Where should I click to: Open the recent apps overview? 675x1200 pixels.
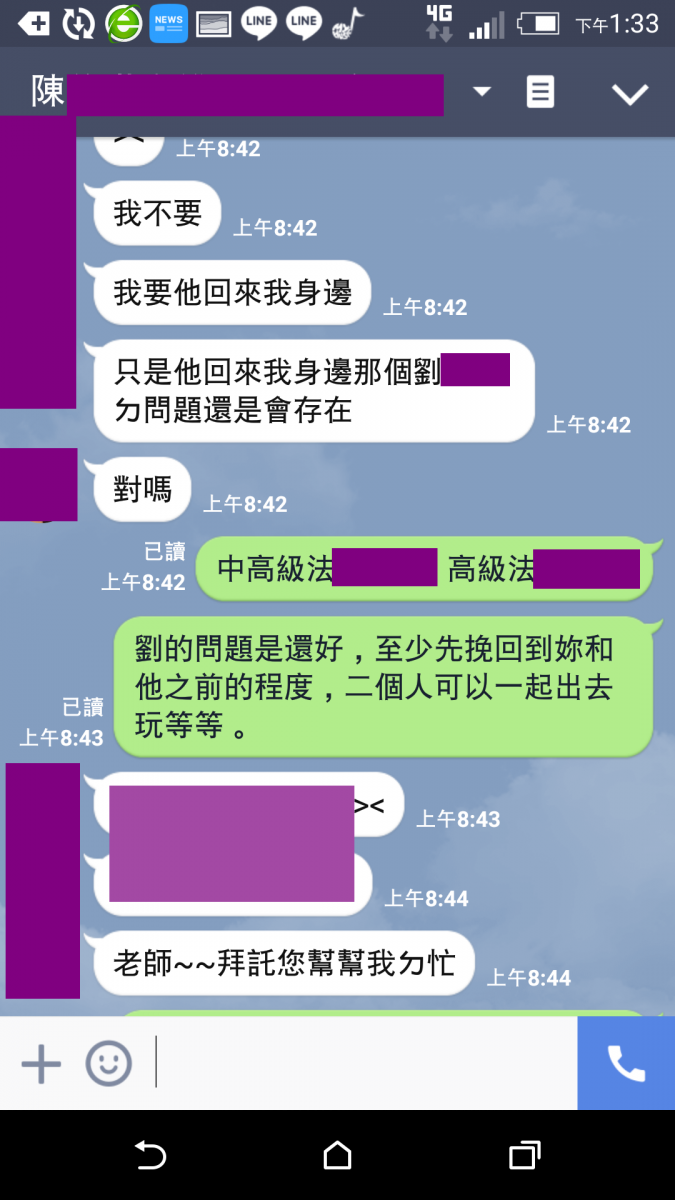[x=525, y=1156]
